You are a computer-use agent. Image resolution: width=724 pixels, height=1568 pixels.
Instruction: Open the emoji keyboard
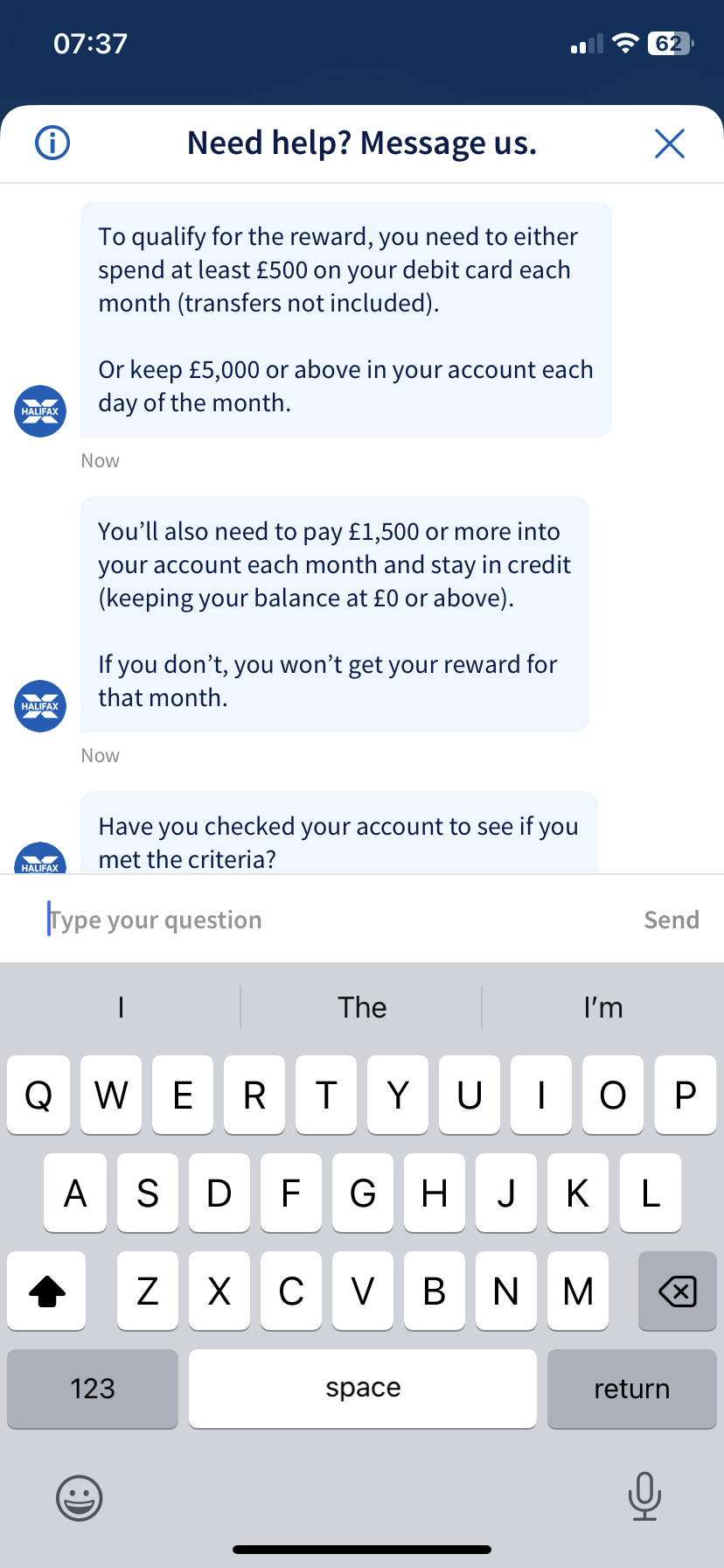click(80, 1498)
